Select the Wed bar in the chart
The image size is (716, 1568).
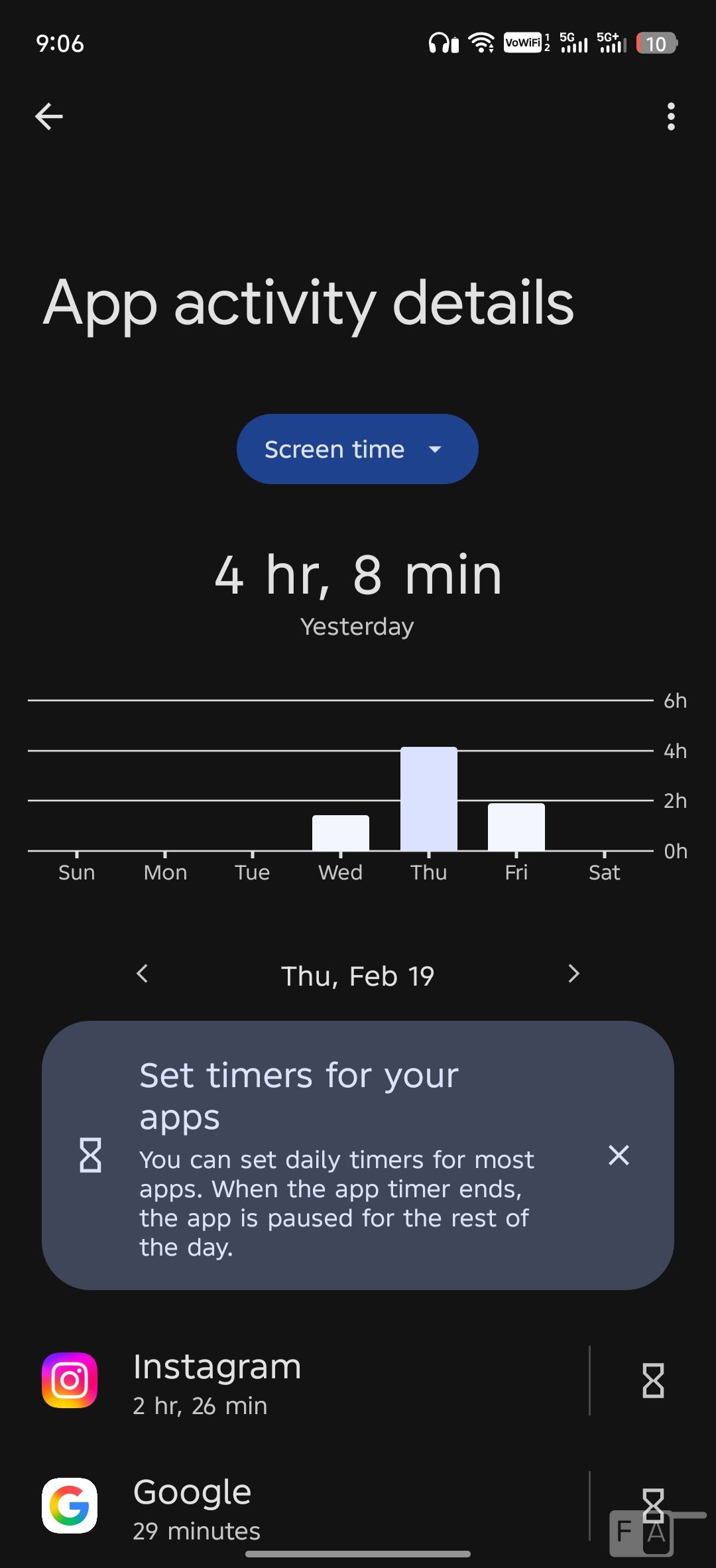tap(341, 832)
